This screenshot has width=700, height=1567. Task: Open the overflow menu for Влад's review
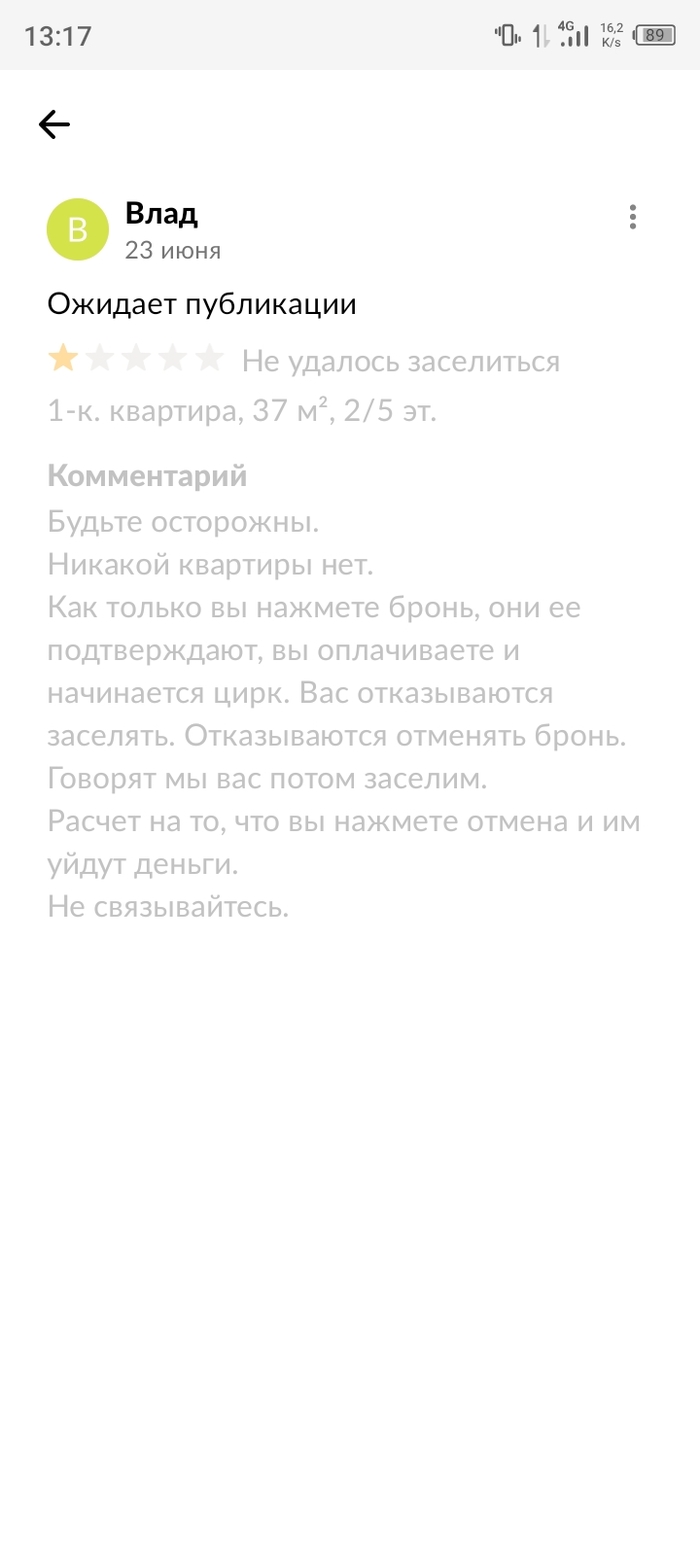[632, 217]
